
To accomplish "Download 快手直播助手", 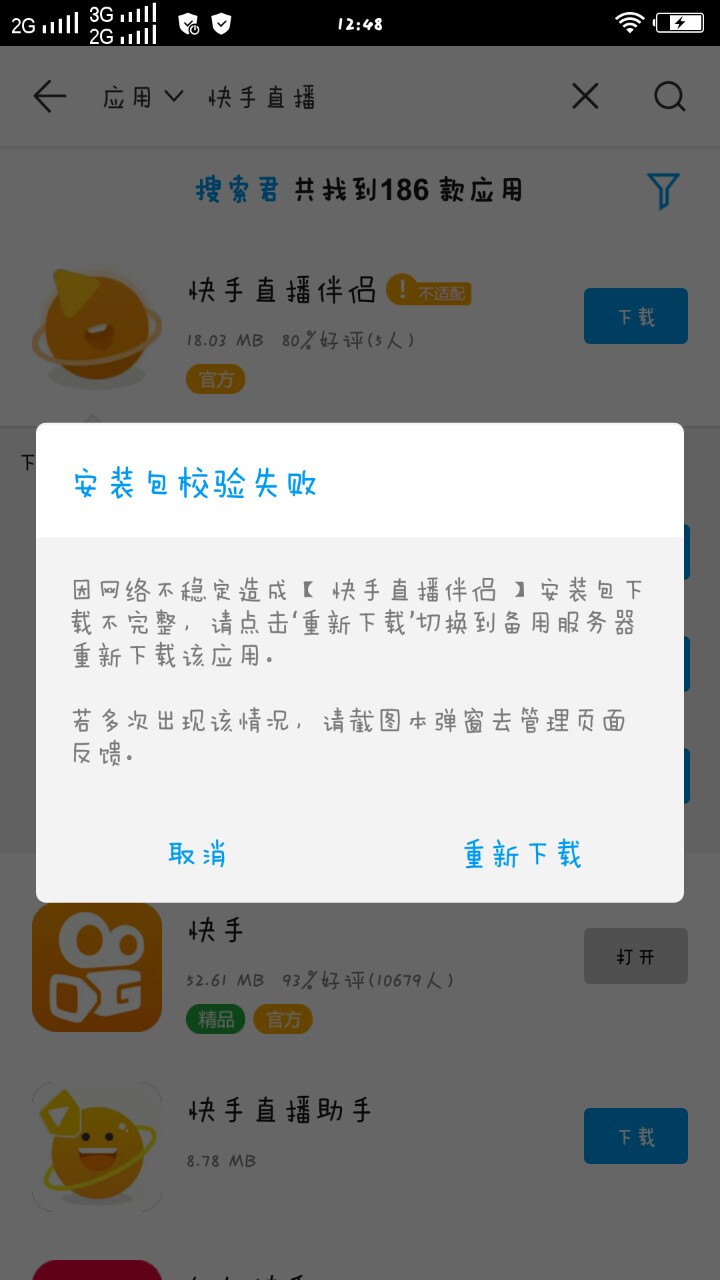I will pyautogui.click(x=636, y=1136).
